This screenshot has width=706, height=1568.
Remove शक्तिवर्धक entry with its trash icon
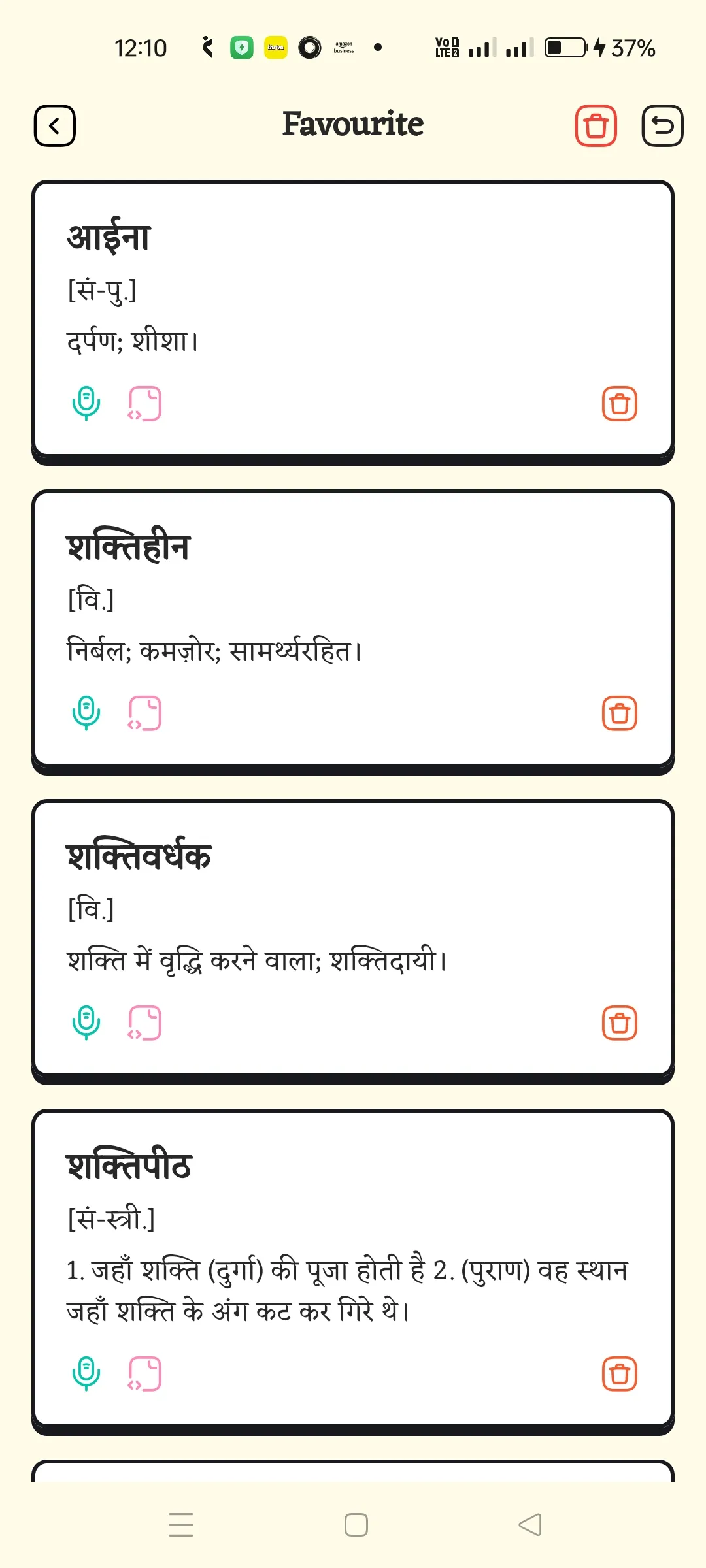619,1023
